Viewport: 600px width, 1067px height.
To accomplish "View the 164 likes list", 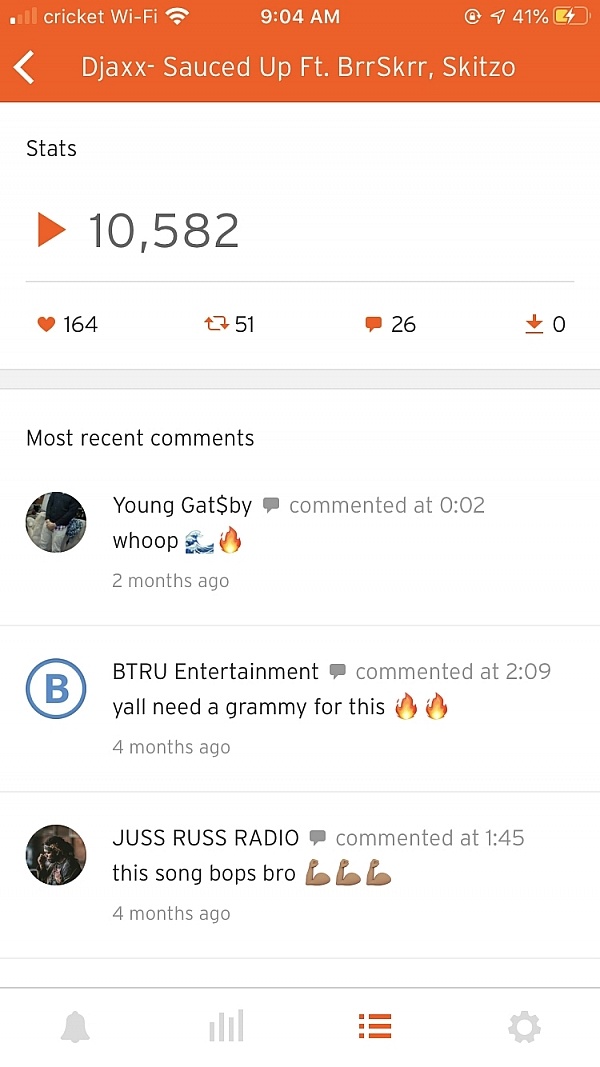I will point(68,324).
